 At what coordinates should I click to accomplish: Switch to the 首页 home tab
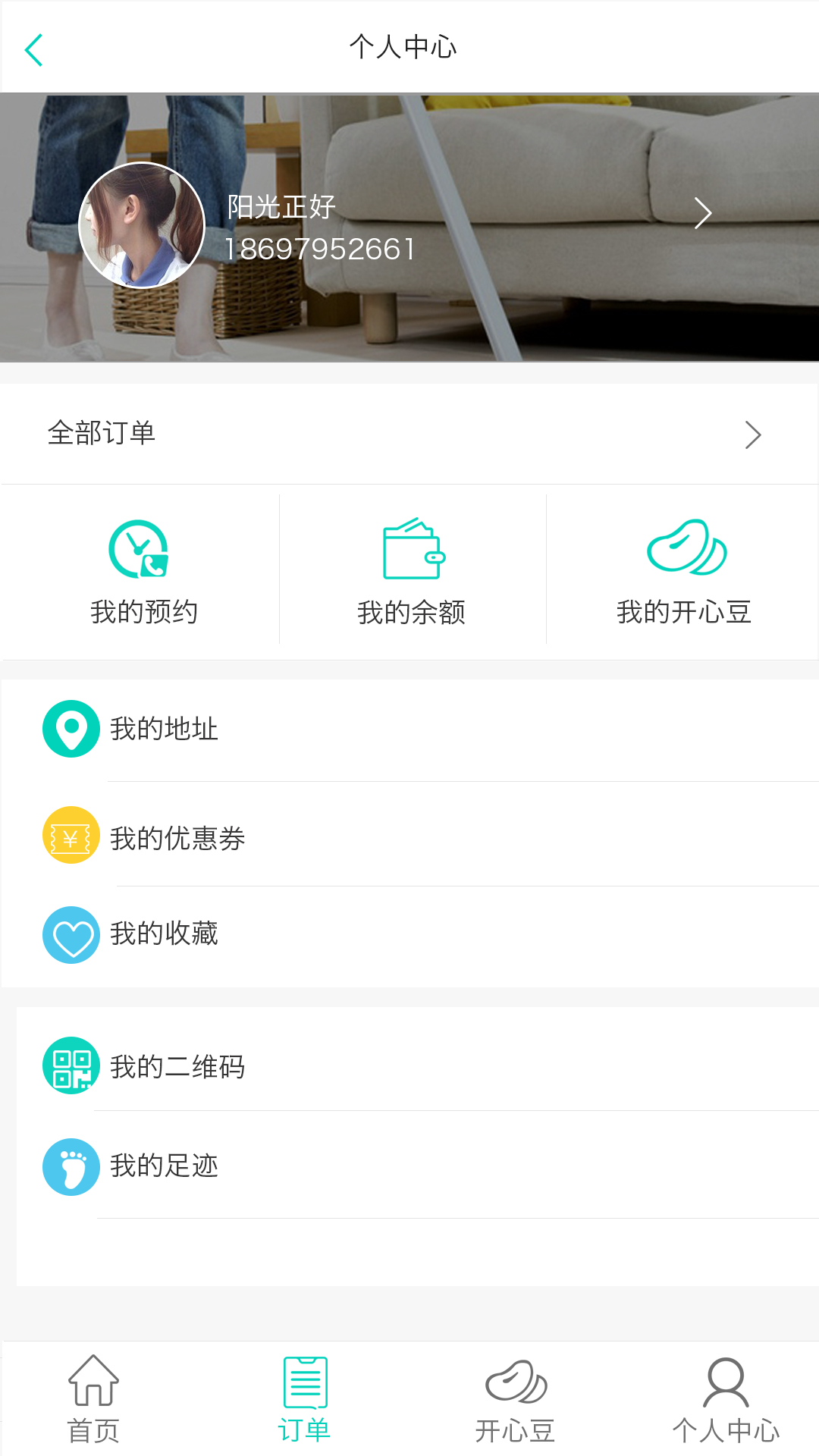(93, 1399)
